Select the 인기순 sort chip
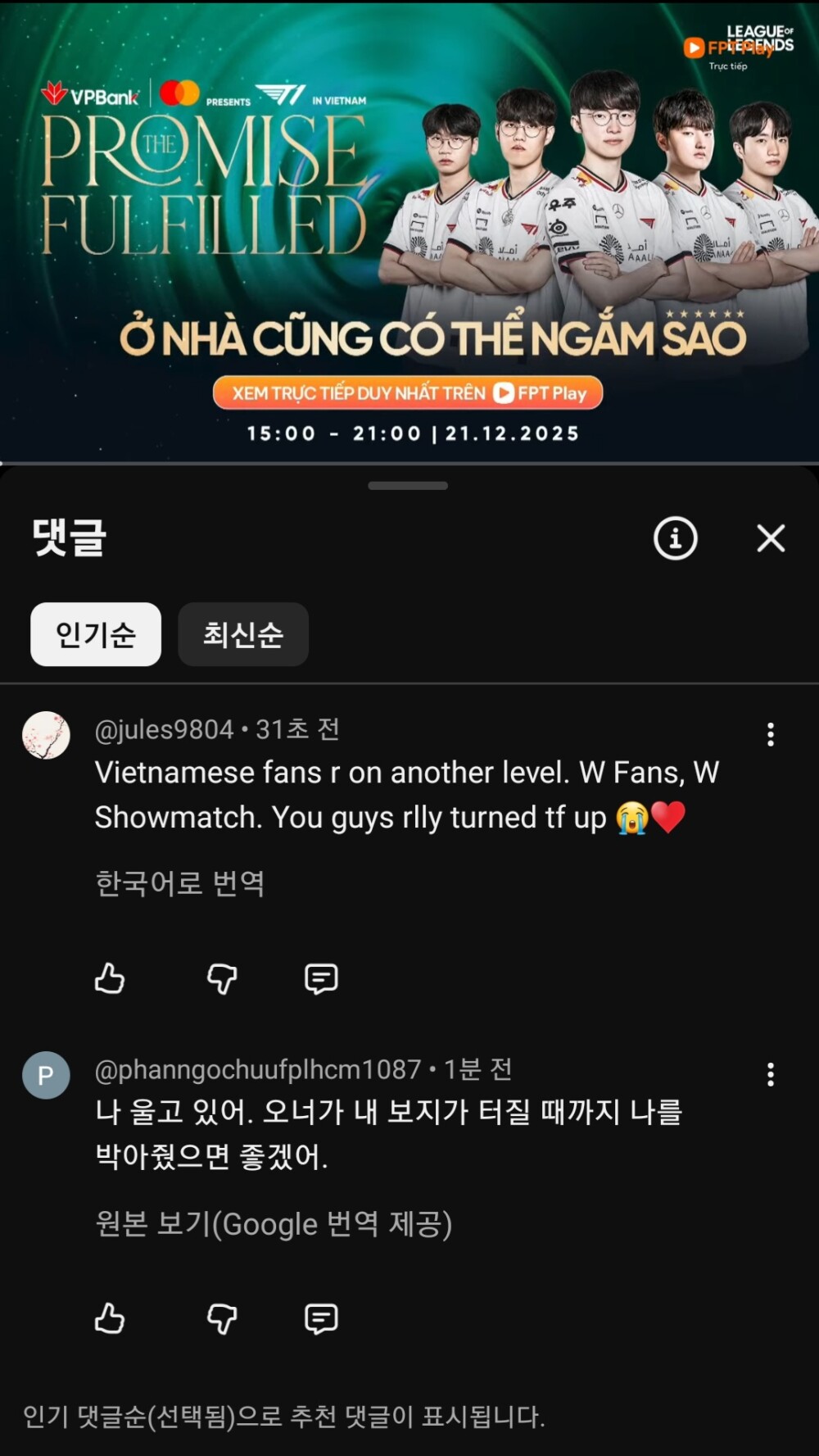The width and height of the screenshot is (819, 1456). pyautogui.click(x=96, y=634)
